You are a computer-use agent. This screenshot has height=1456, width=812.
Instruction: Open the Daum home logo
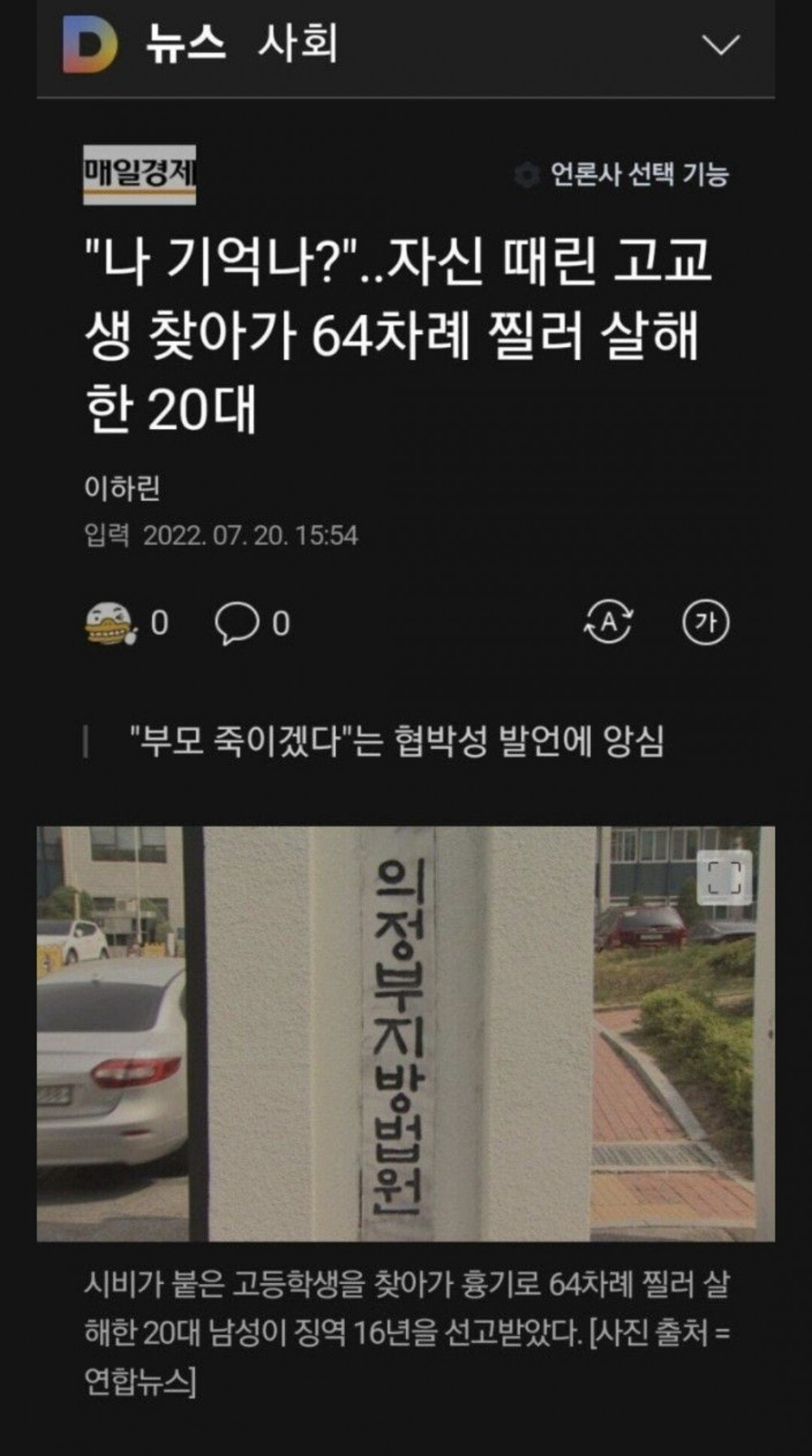89,45
